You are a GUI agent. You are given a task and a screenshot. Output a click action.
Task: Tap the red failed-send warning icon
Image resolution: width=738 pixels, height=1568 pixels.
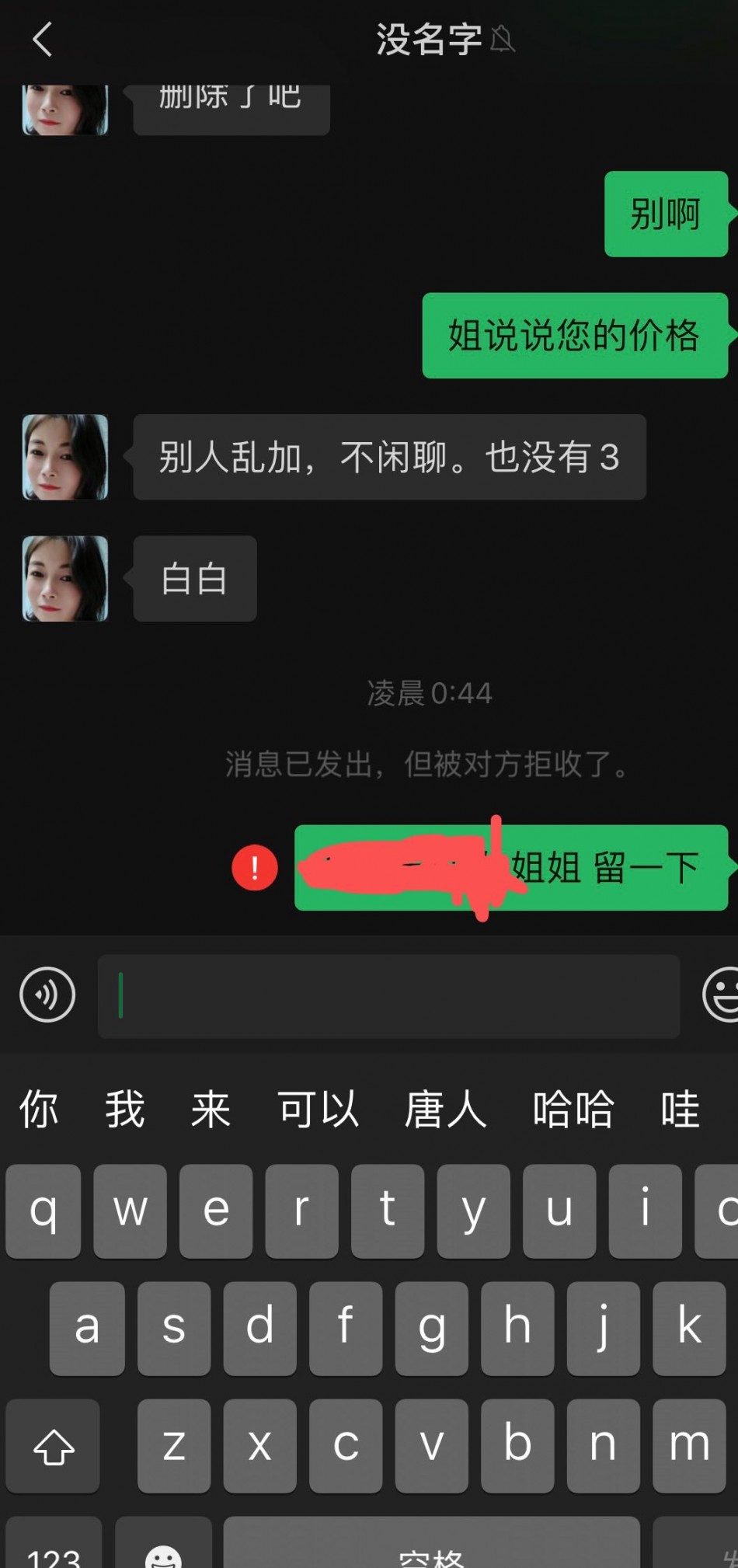click(255, 867)
